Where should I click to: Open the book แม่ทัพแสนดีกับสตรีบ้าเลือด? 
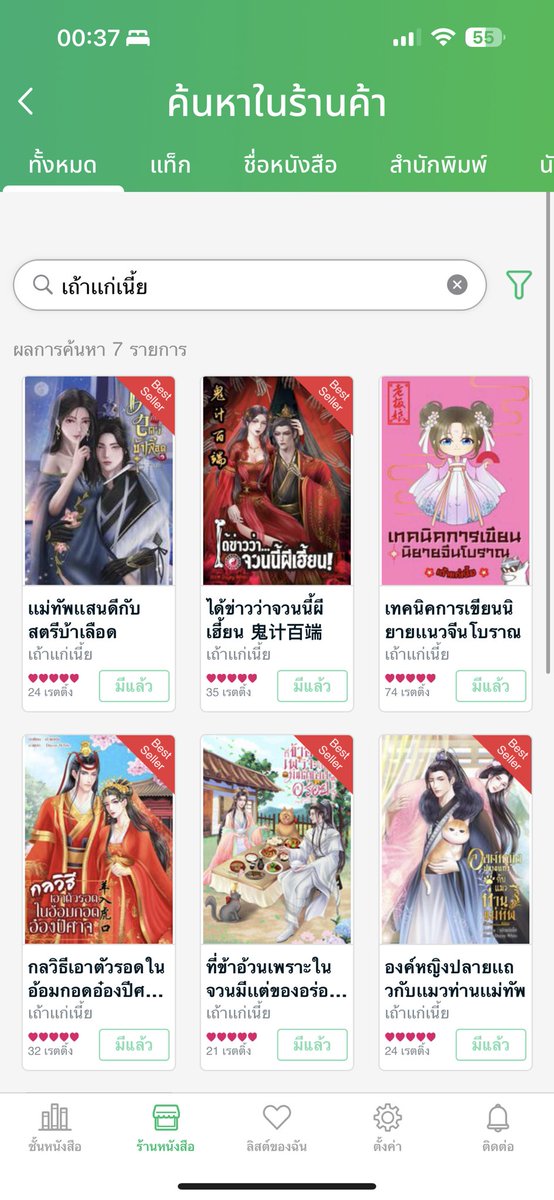(99, 543)
